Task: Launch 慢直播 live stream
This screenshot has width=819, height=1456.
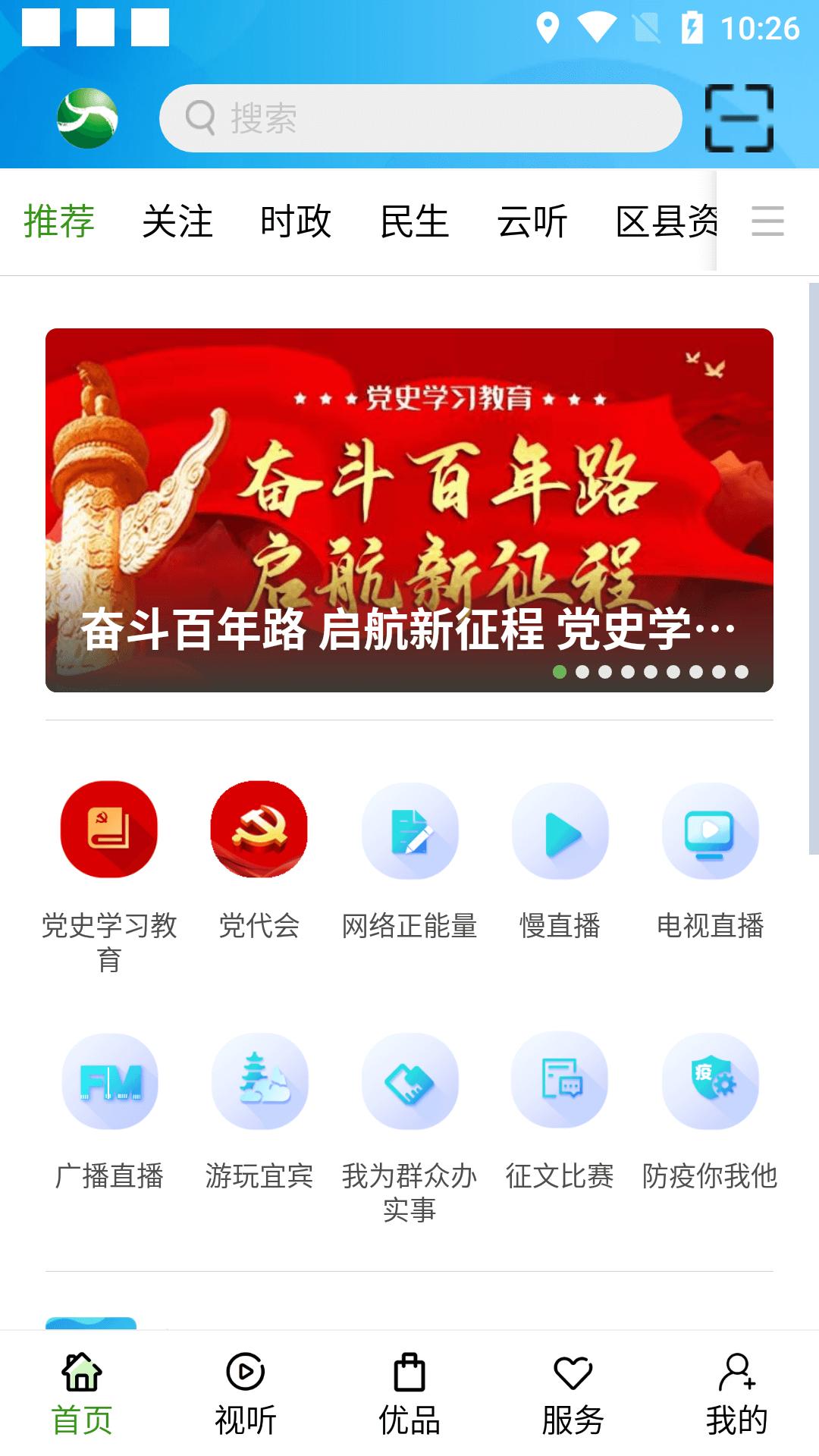Action: [x=560, y=830]
